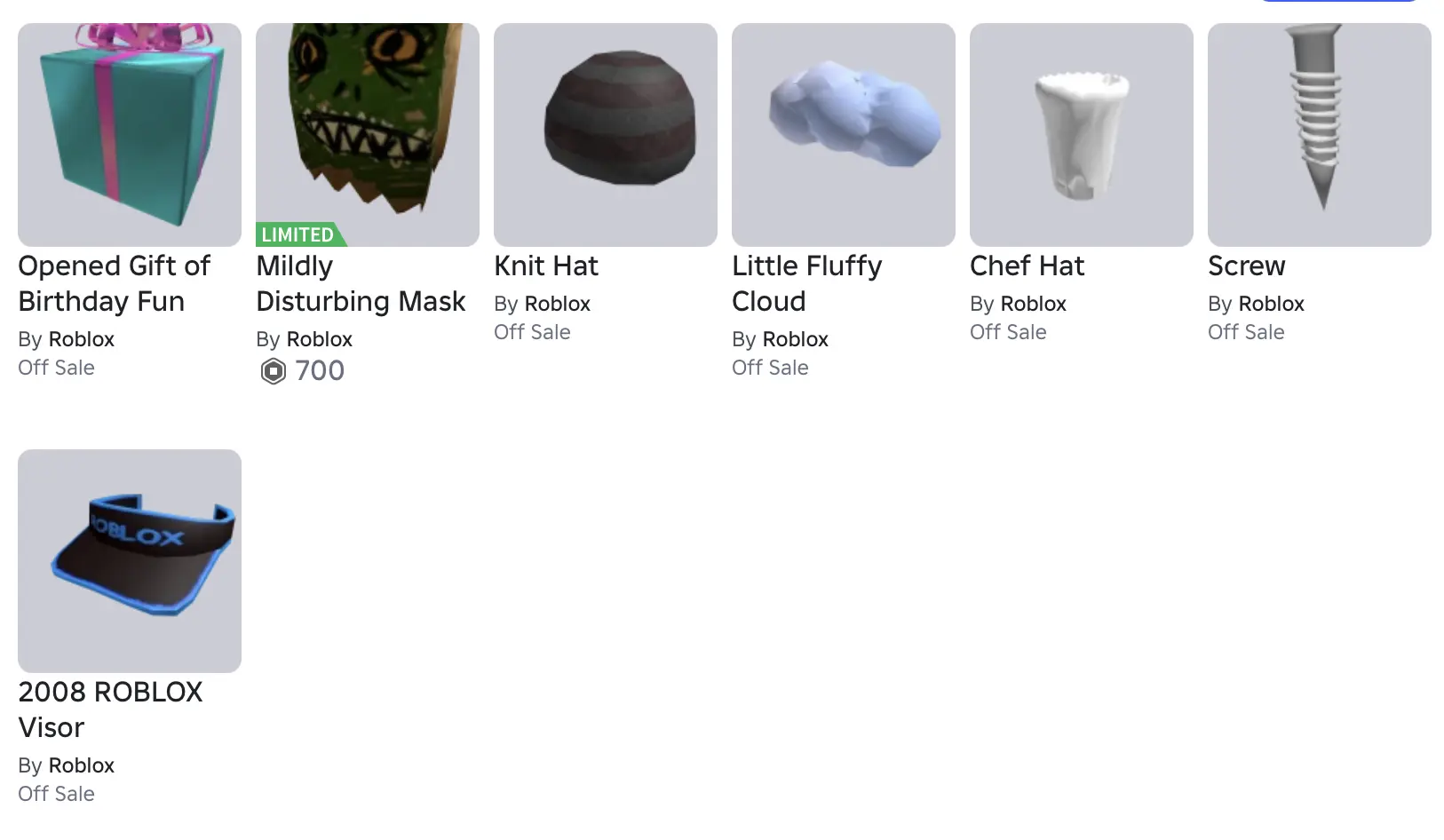Image resolution: width=1444 pixels, height=840 pixels.
Task: Tap the Roblox creator link under Screw
Action: 1271,304
